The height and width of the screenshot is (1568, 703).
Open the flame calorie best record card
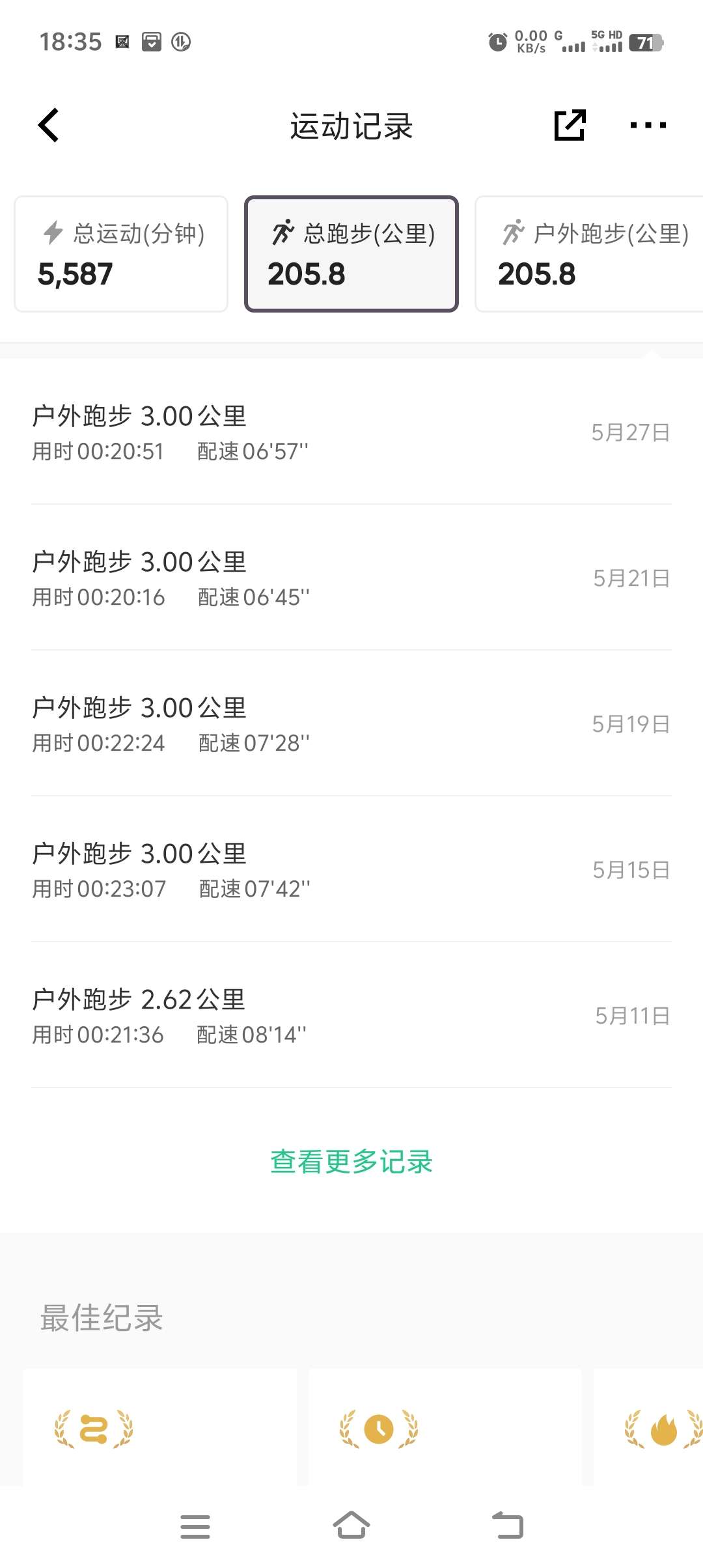648,1427
